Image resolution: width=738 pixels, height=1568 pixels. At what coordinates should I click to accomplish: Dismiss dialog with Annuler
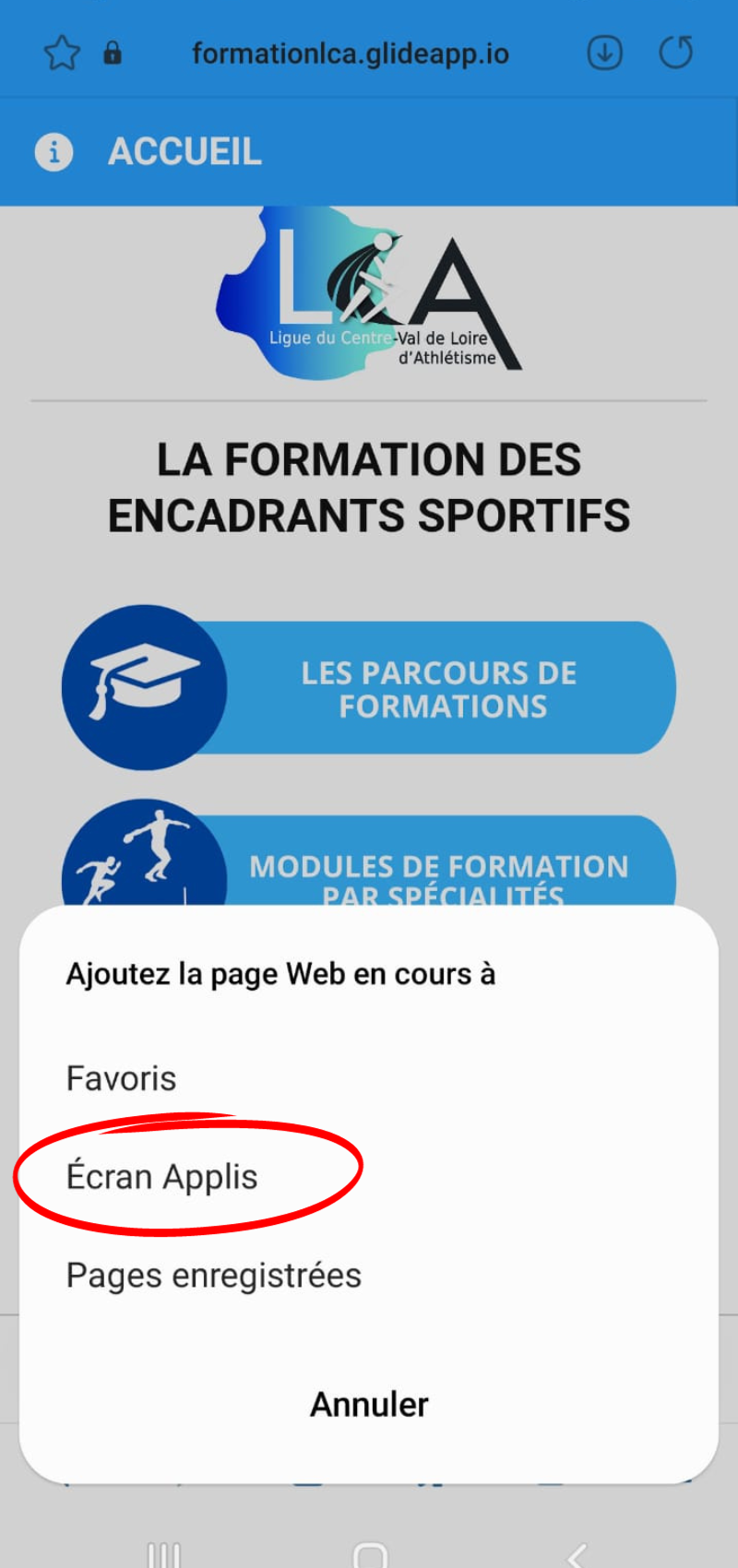pos(369,1405)
